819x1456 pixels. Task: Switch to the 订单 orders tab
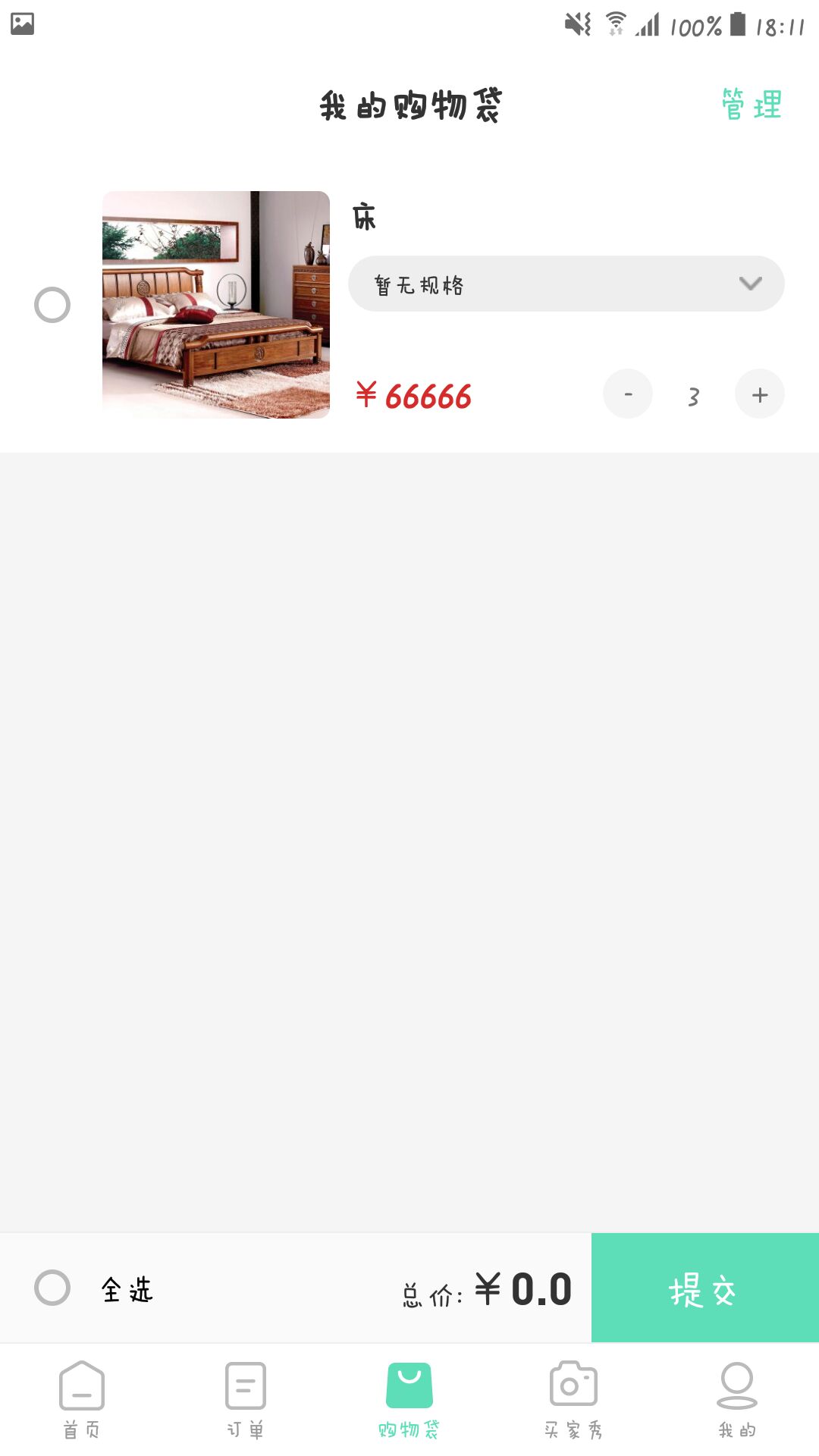[x=246, y=1399]
